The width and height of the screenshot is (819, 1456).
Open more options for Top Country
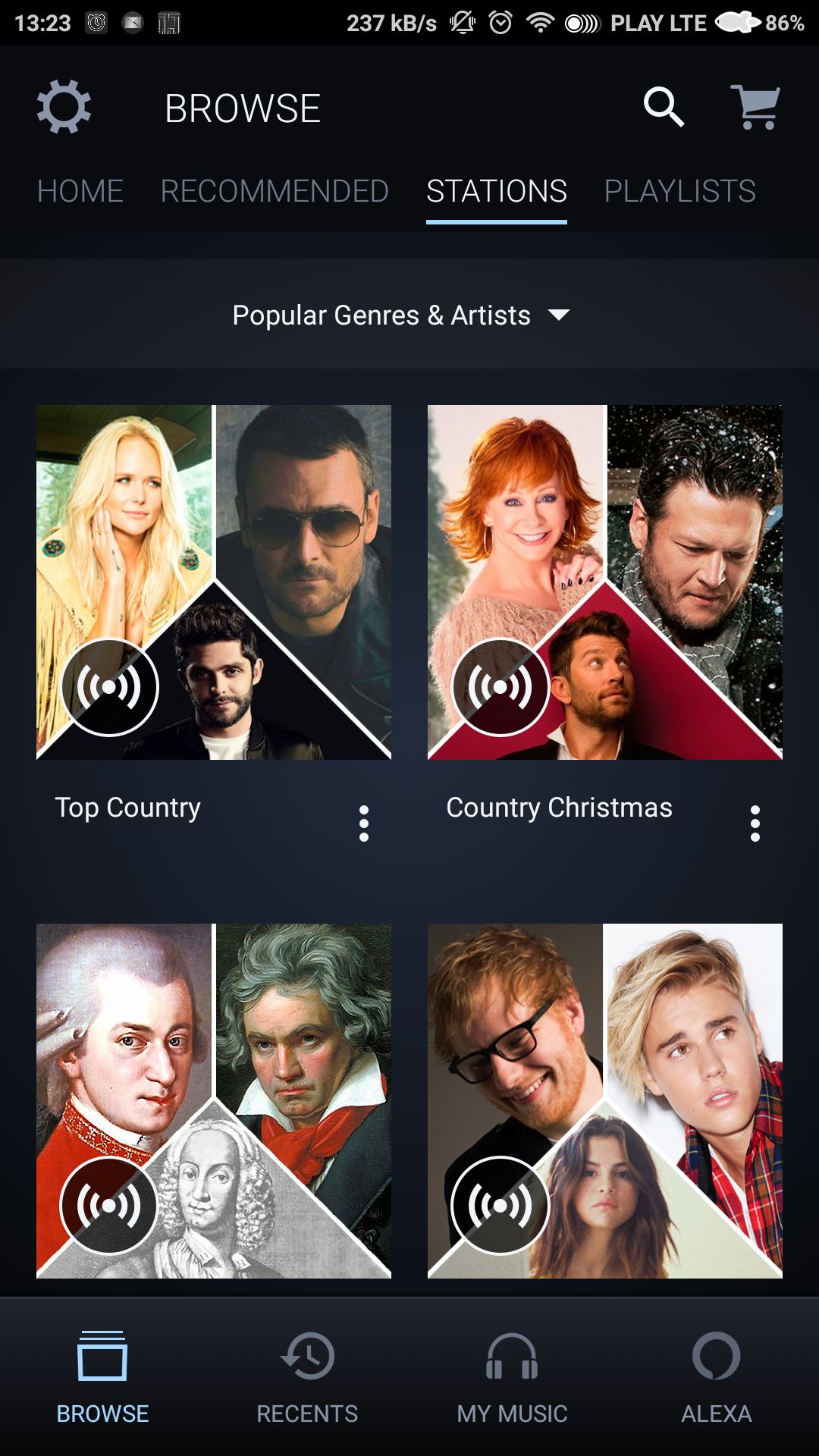(x=364, y=824)
